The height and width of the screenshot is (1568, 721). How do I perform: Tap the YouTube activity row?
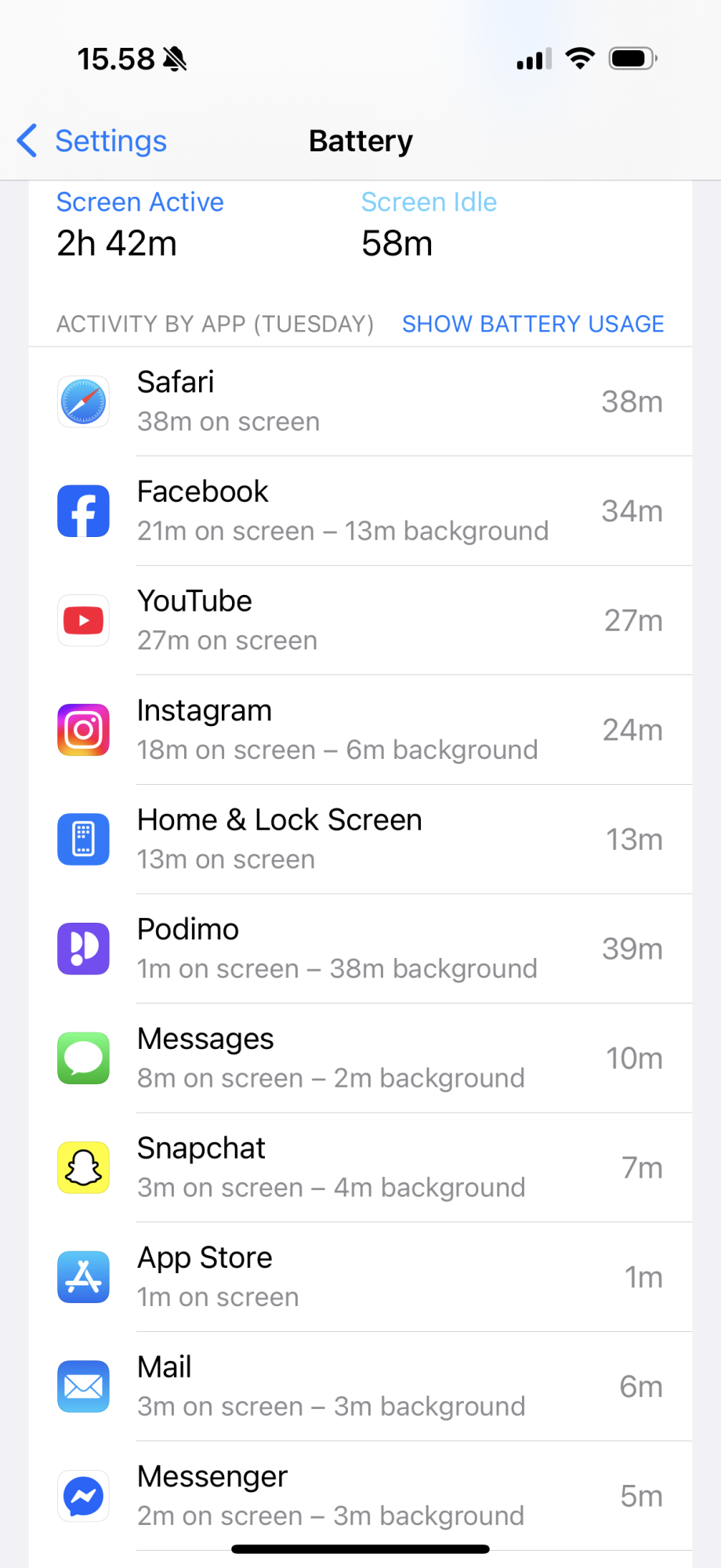[360, 620]
